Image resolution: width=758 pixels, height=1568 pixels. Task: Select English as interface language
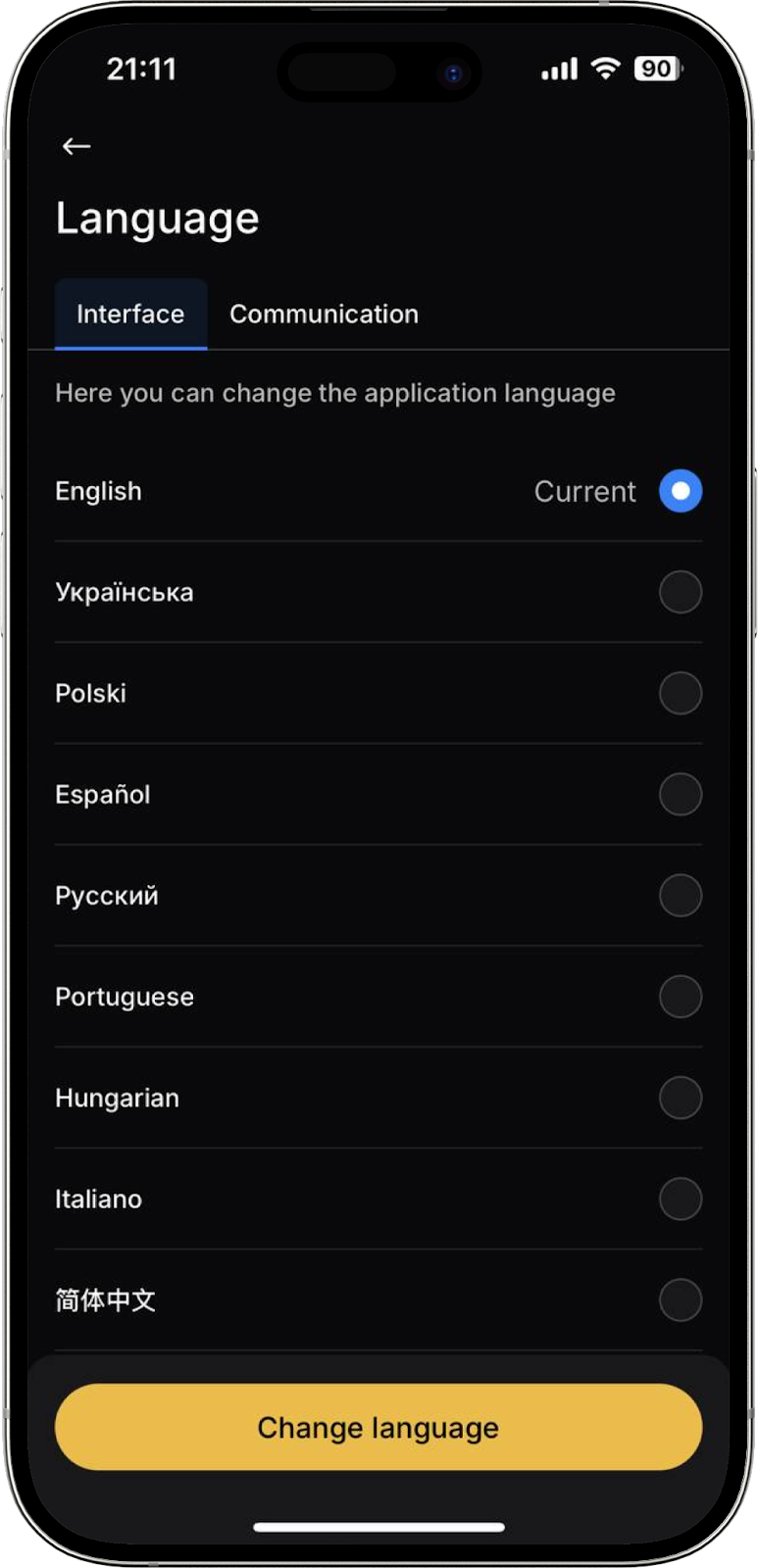click(680, 491)
